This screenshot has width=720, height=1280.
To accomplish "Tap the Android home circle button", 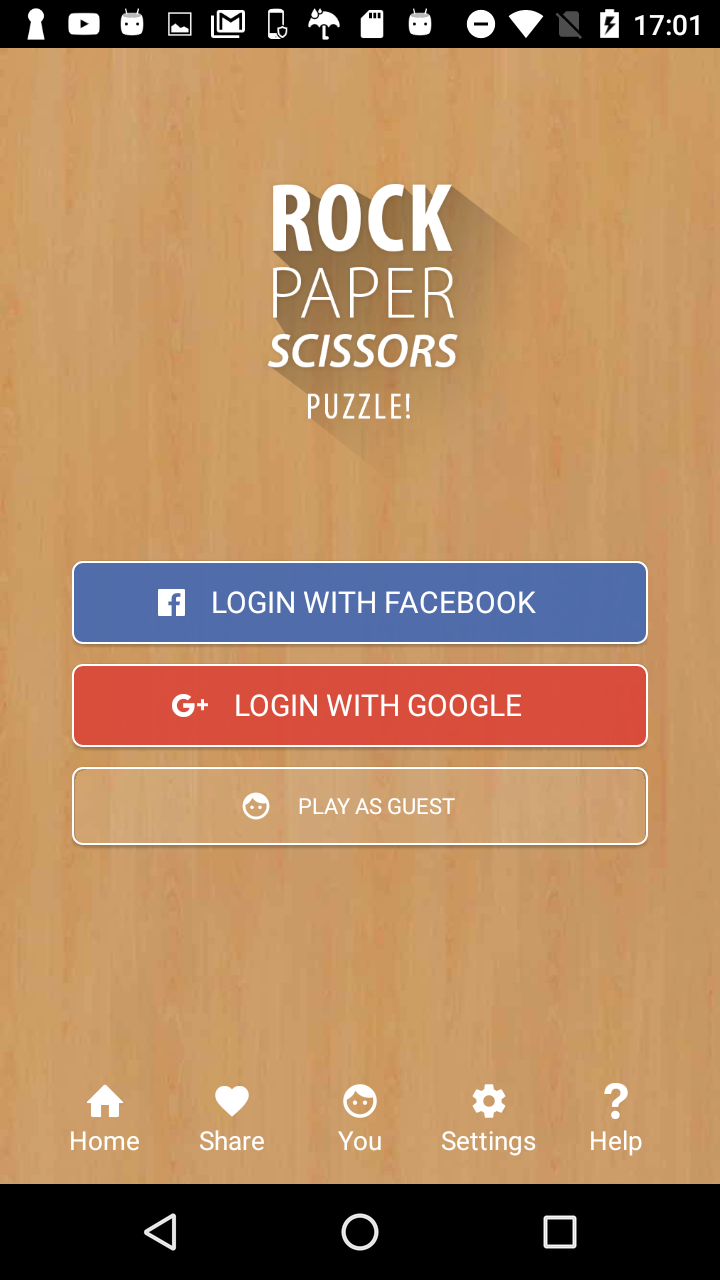I will [x=360, y=1231].
